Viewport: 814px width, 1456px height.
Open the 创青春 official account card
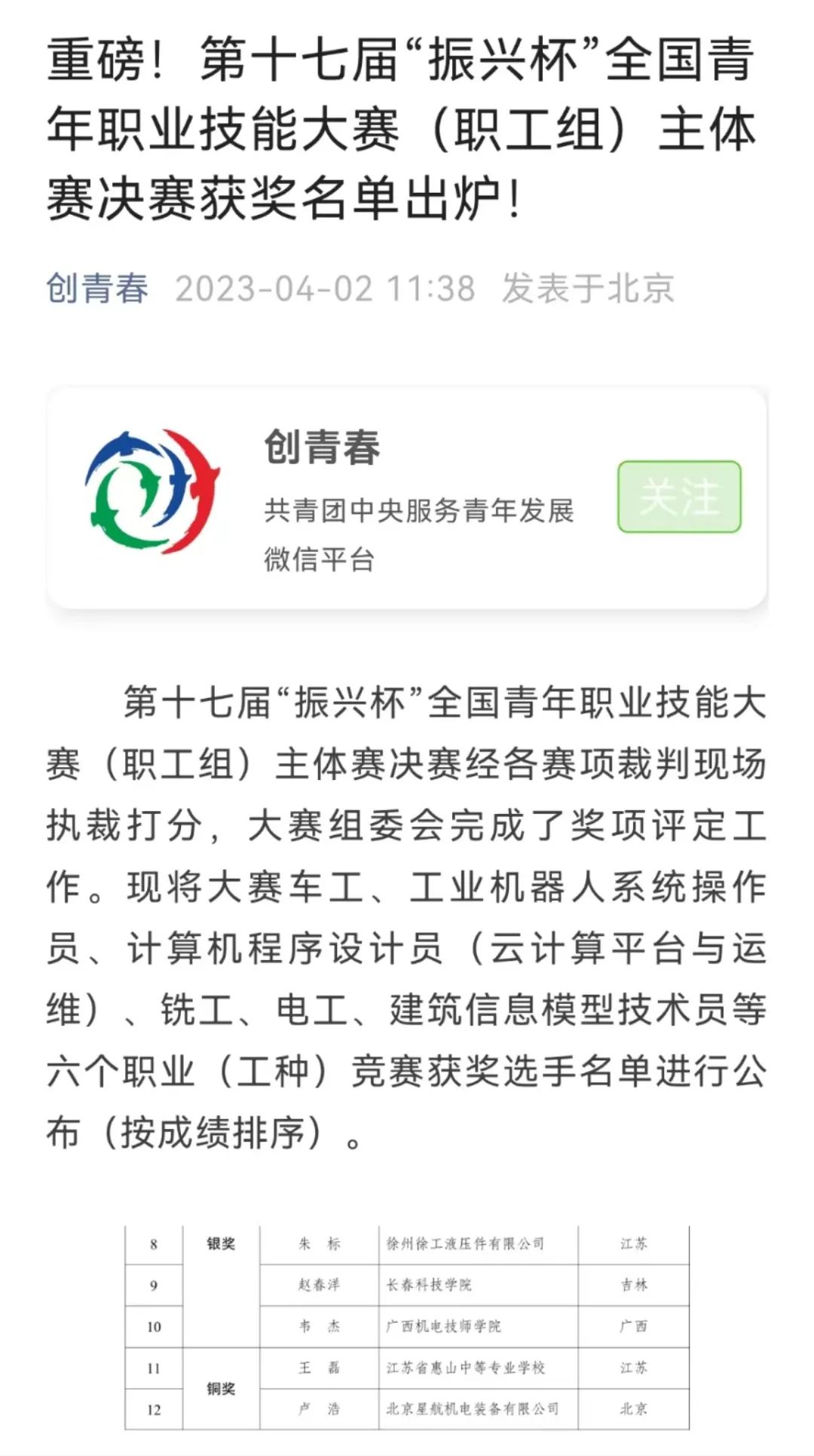pos(377,497)
